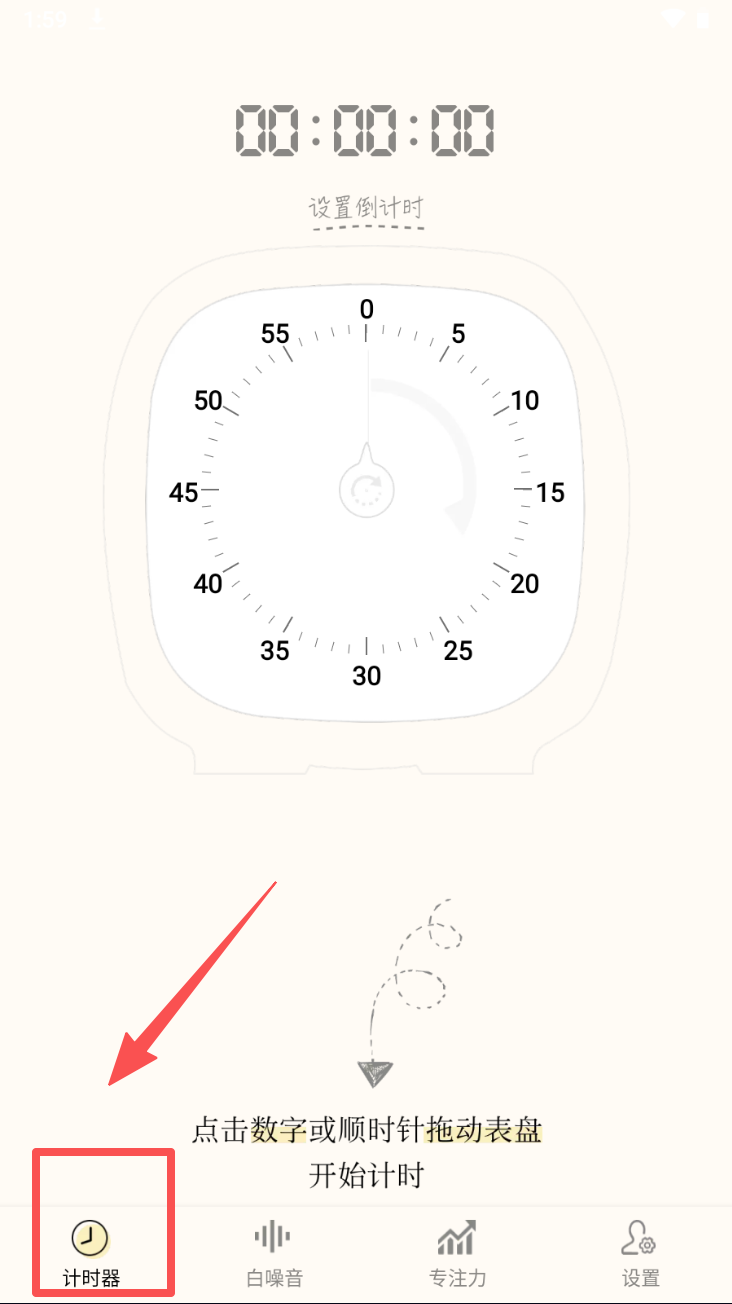Open the 设置 settings tab
This screenshot has width=732, height=1304.
point(640,1252)
